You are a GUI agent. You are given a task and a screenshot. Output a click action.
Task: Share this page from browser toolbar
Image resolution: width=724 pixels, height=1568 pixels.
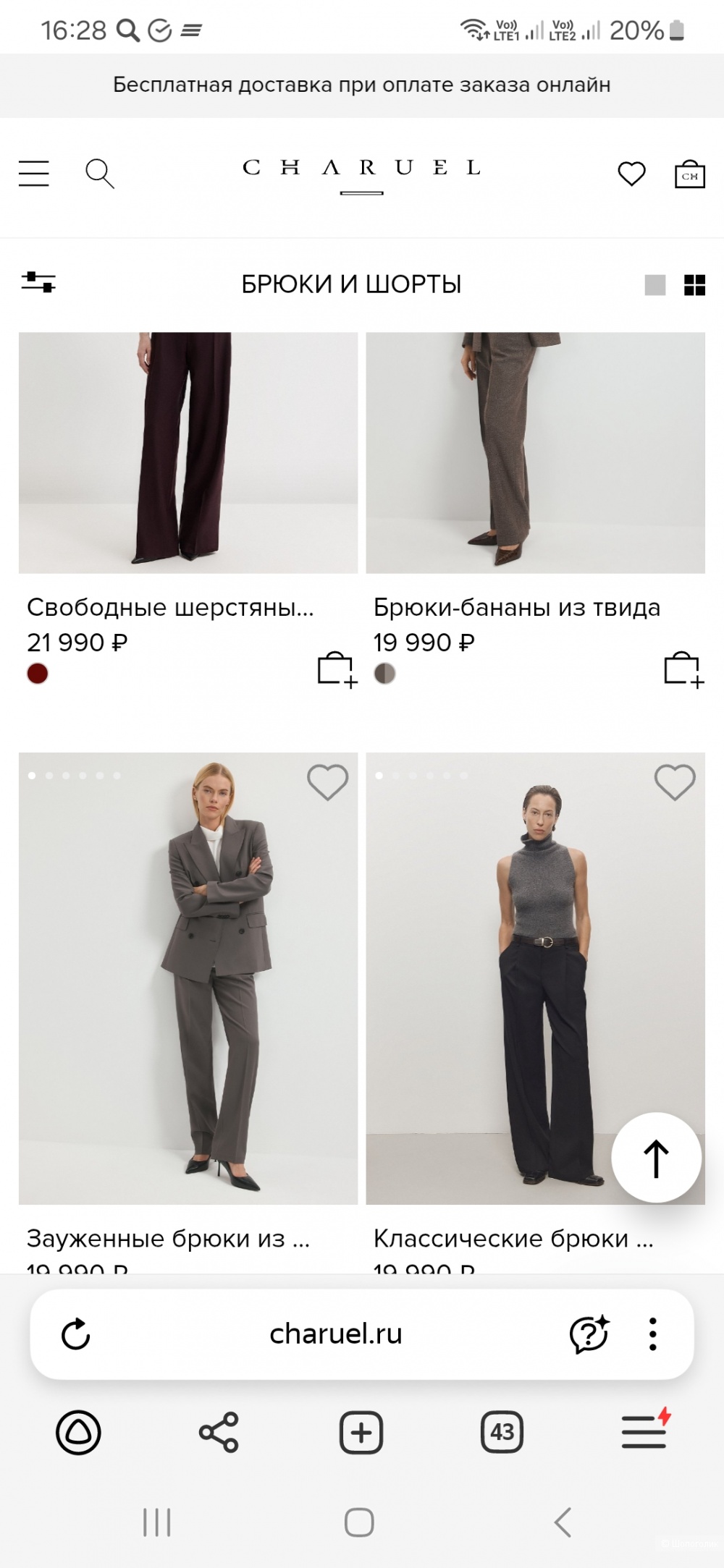[x=218, y=1432]
